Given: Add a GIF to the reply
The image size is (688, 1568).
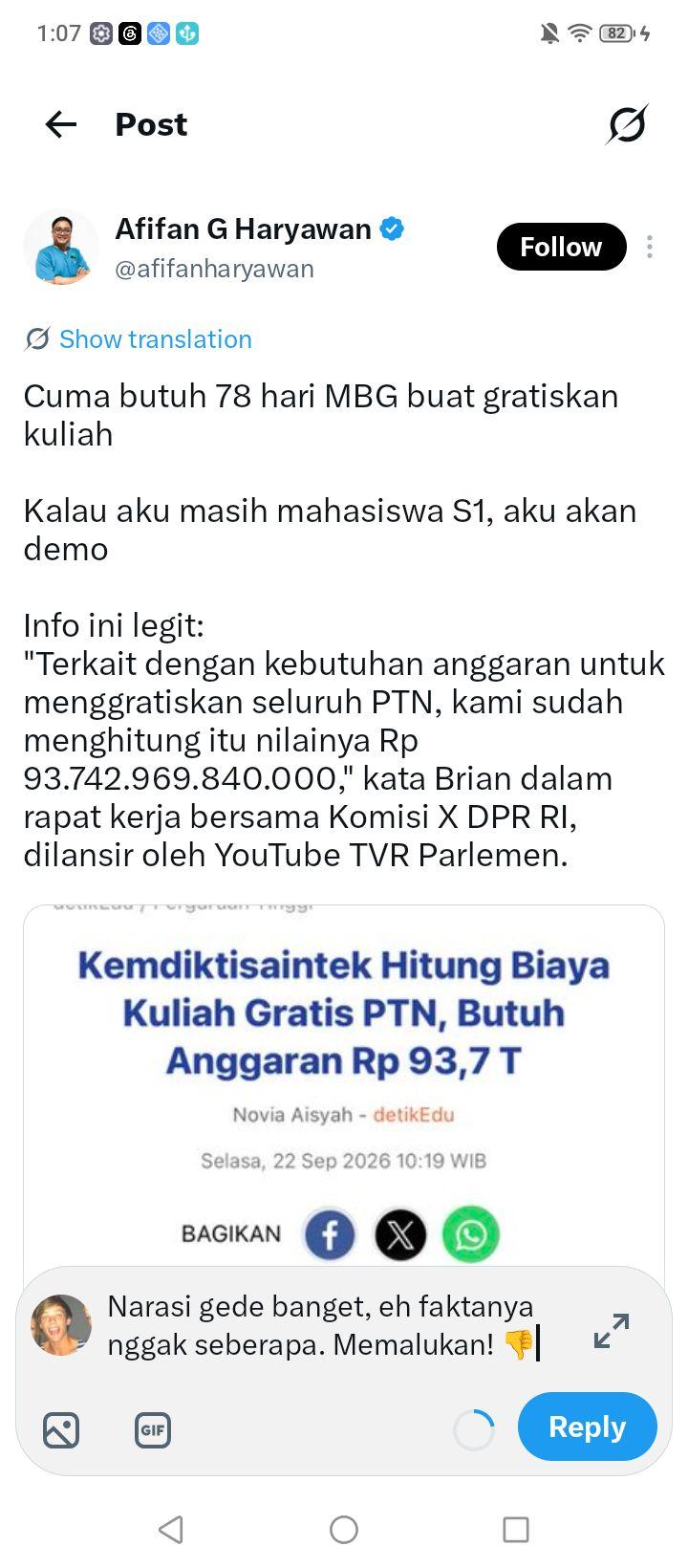Looking at the screenshot, I should 153,1430.
